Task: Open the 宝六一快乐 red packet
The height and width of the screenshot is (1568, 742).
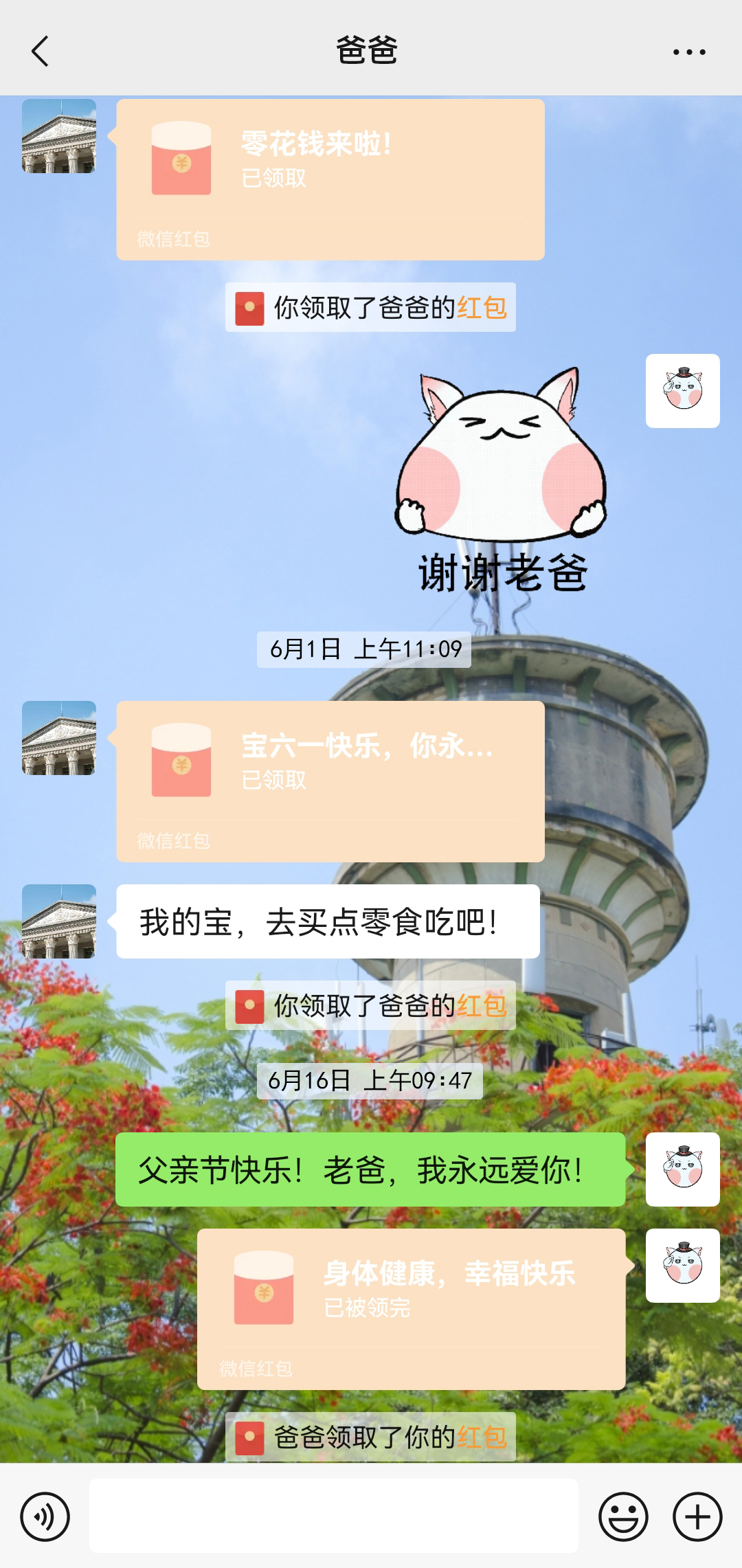Action: coord(330,781)
